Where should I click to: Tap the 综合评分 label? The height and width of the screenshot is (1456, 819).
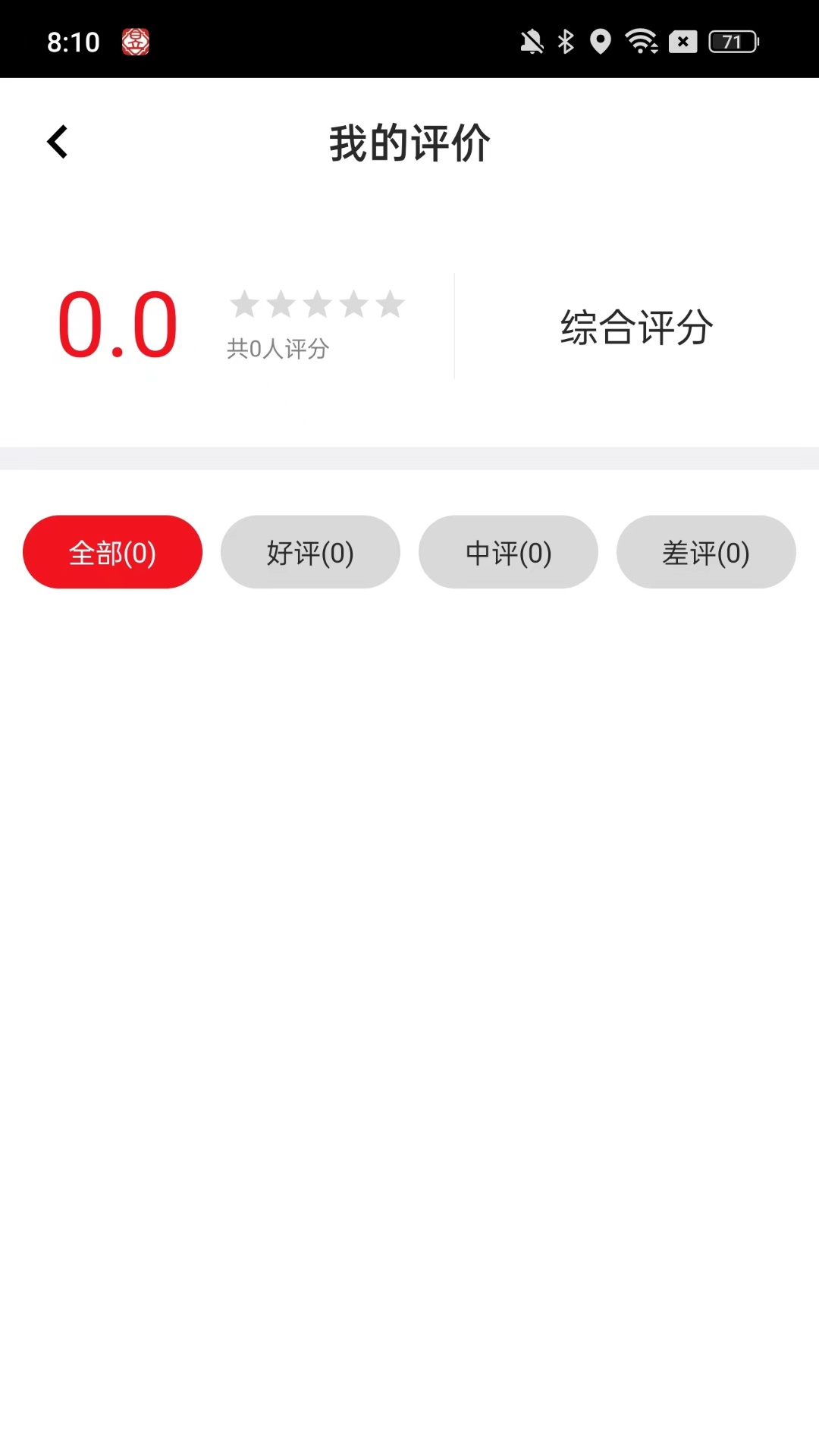point(635,326)
